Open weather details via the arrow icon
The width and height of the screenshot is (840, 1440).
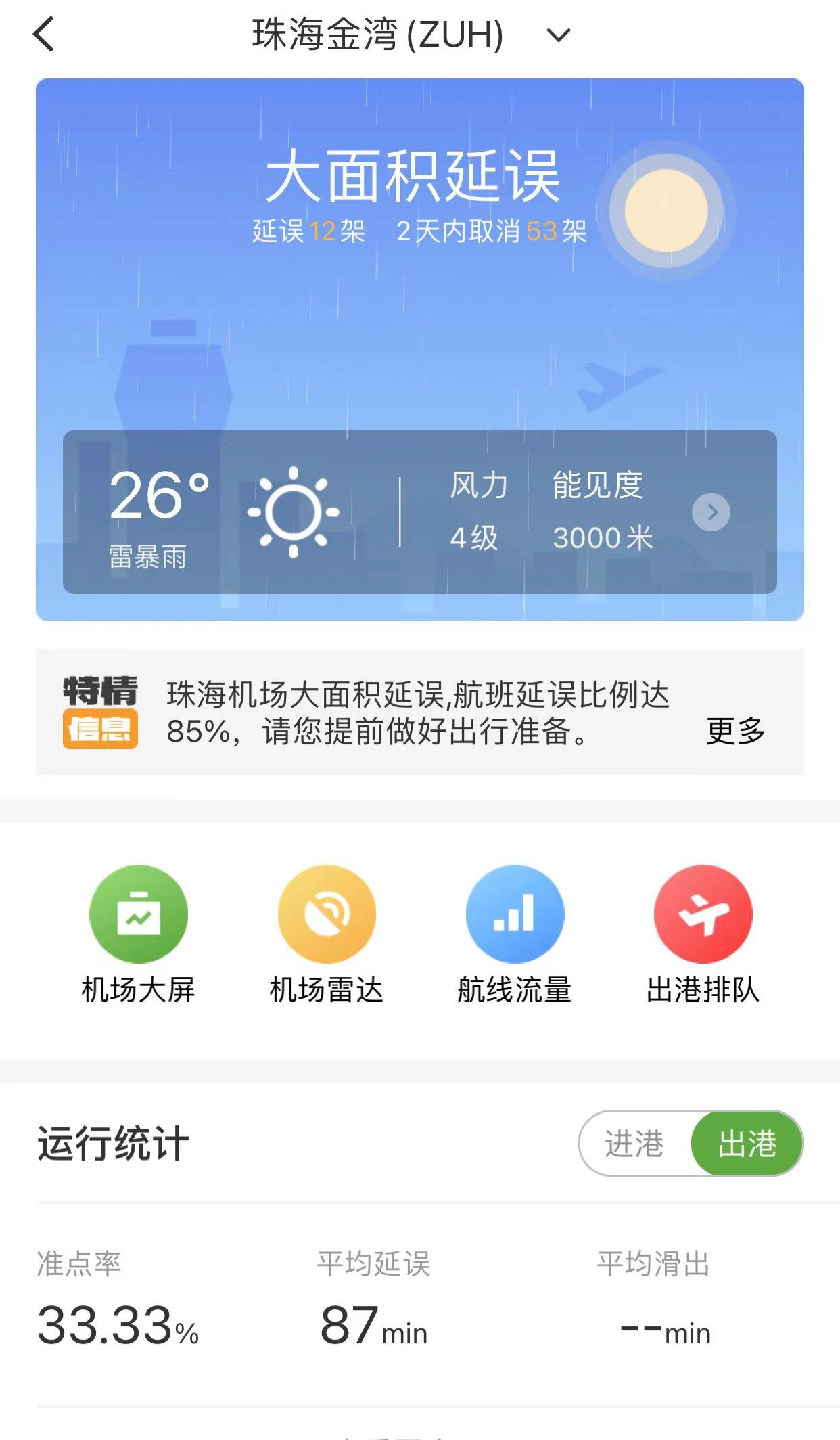(711, 512)
